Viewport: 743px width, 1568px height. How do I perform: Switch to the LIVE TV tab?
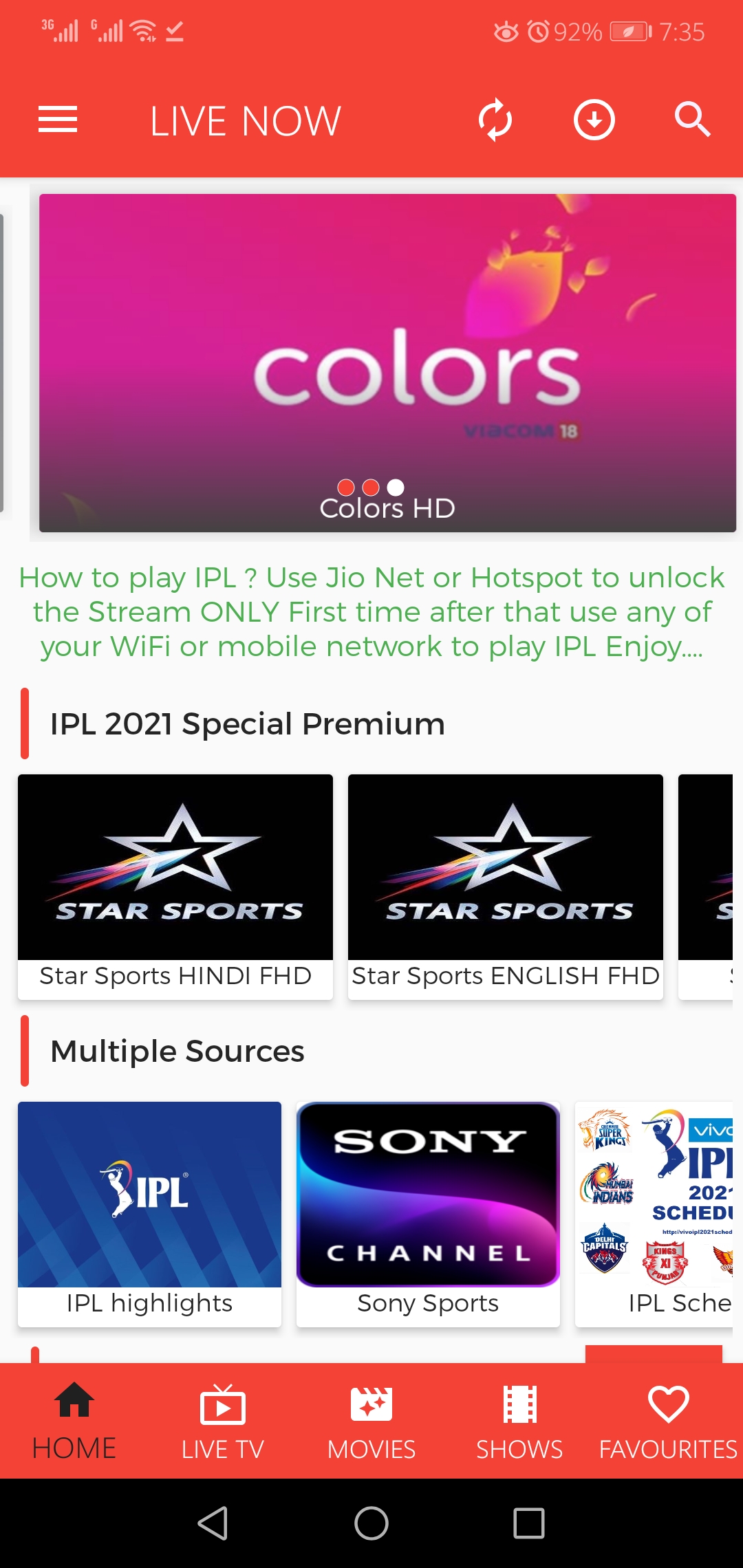pos(223,1421)
